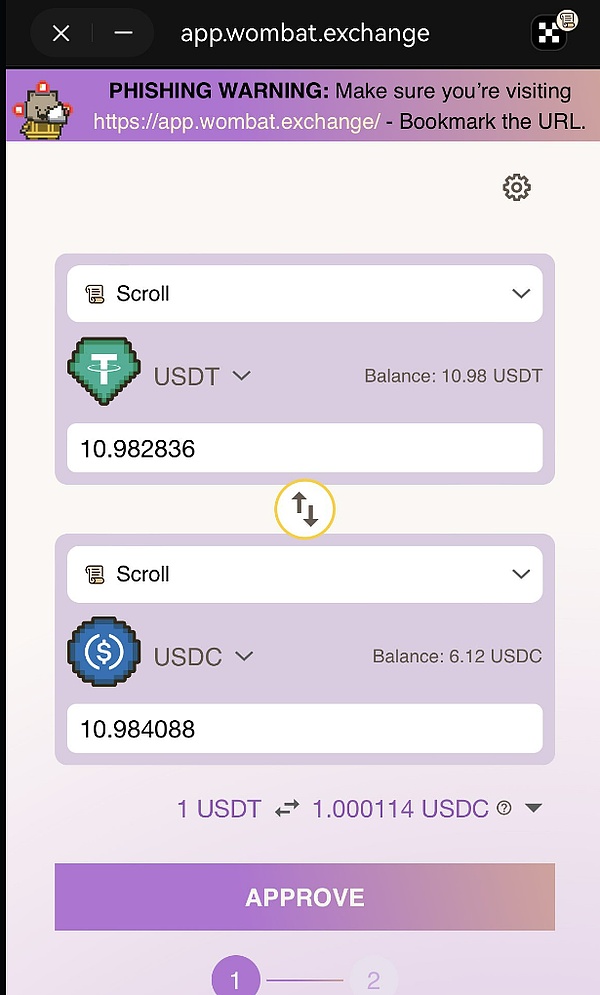Open the destination chain Scroll dropdown

[304, 574]
